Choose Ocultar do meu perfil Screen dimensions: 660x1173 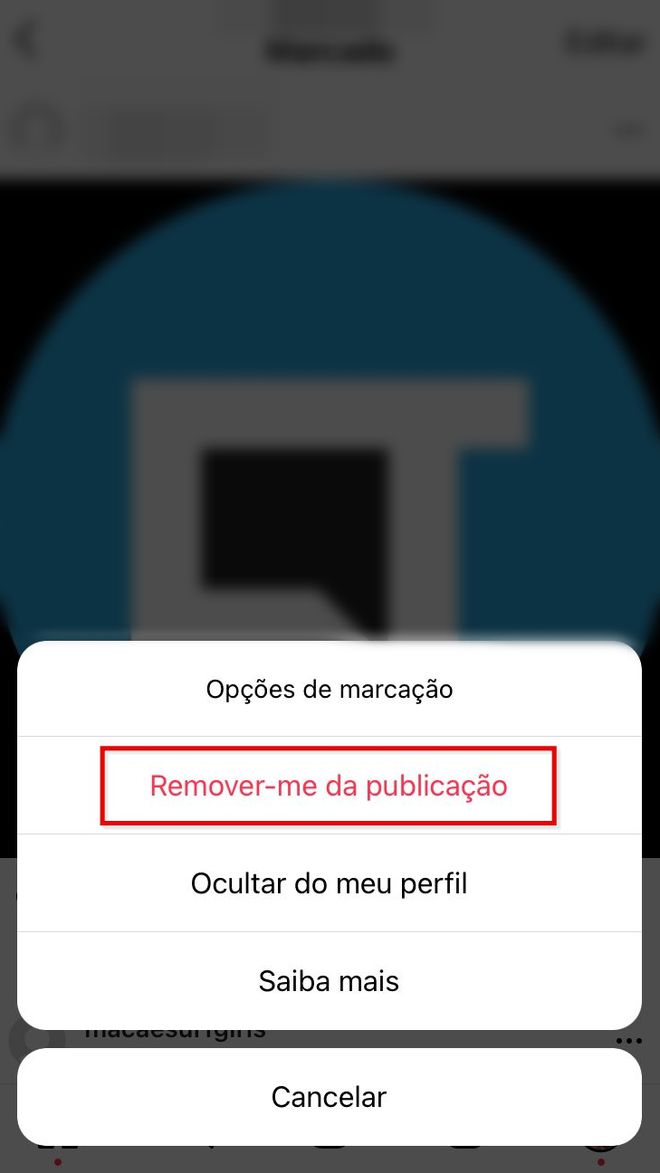pyautogui.click(x=329, y=883)
